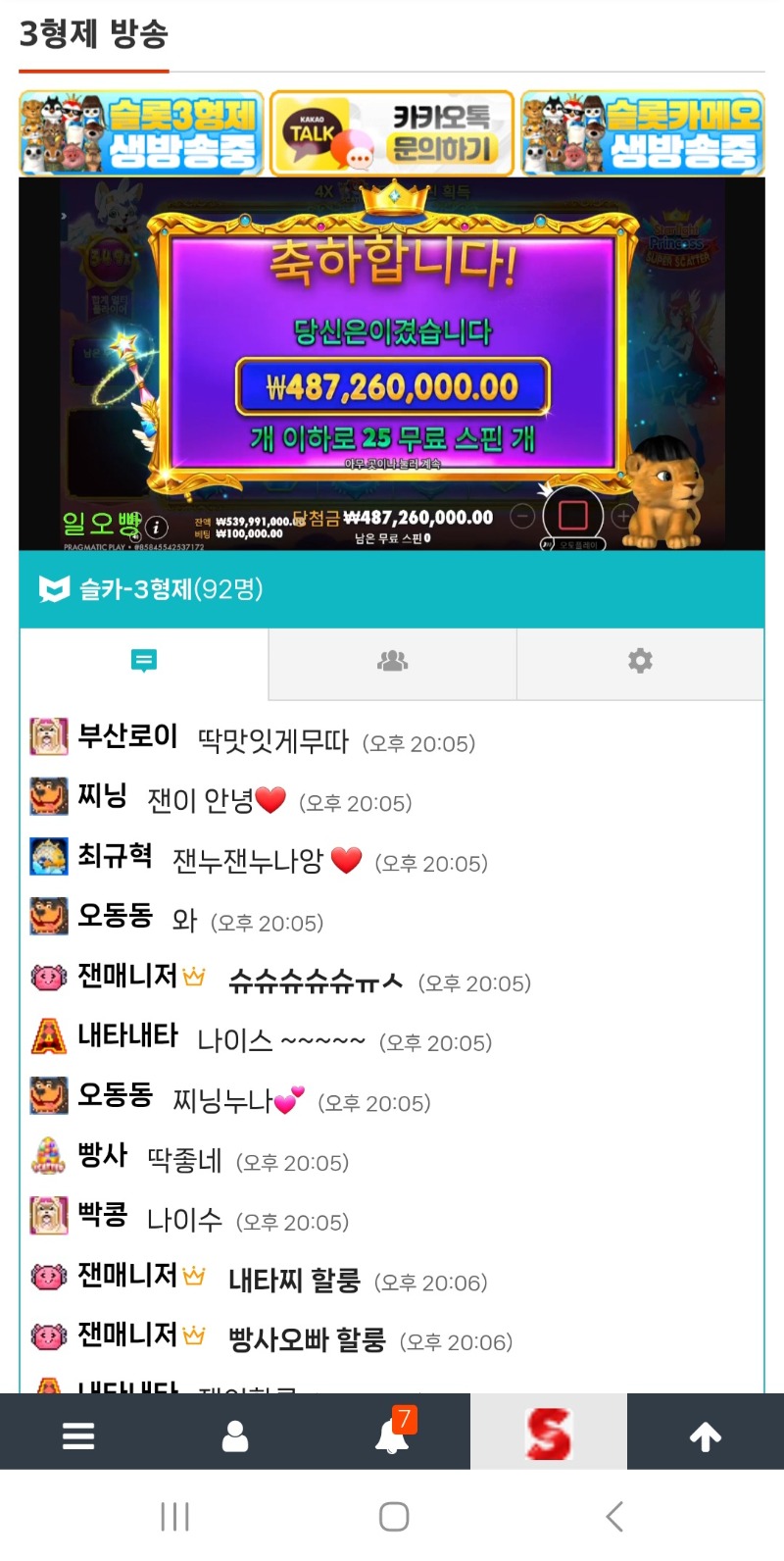Open the hamburger menu
Screen dimensions: 784x1561
coord(78,1436)
